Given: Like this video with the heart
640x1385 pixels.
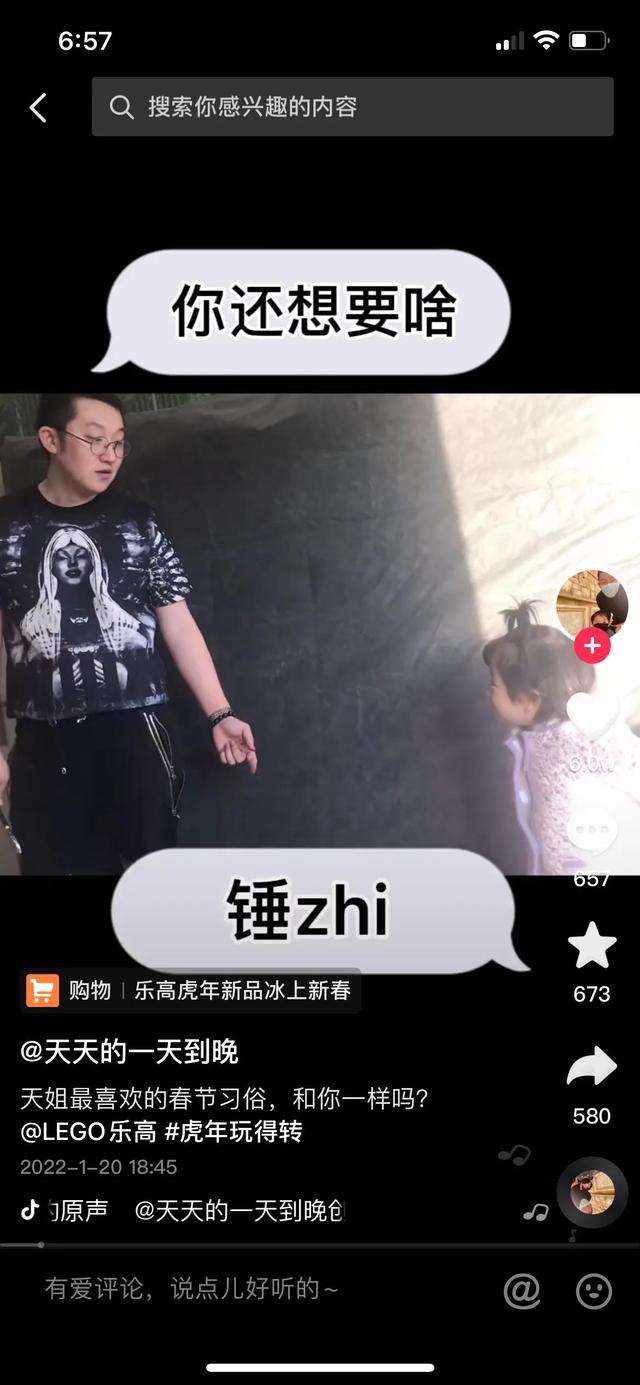Looking at the screenshot, I should coord(592,716).
